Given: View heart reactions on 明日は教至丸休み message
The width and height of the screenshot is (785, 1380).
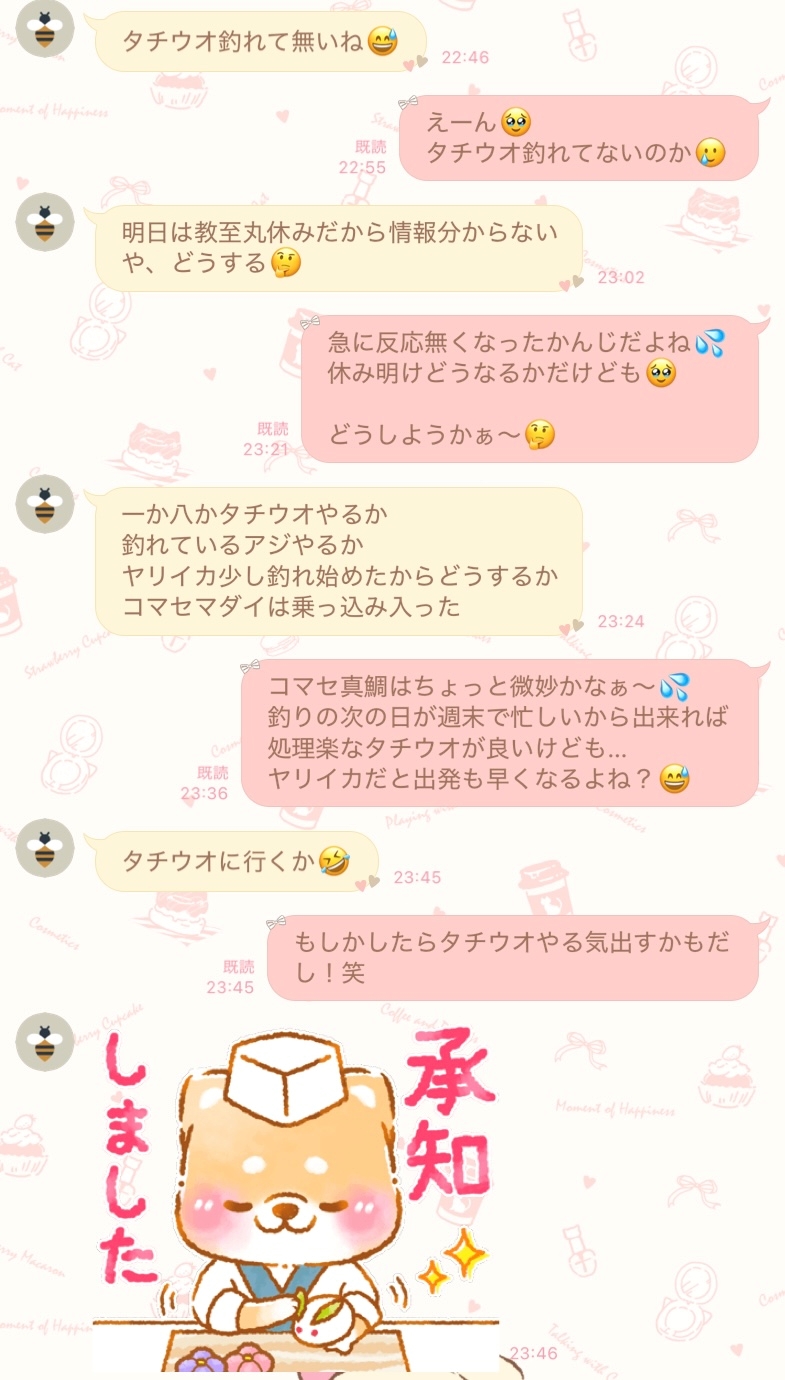Looking at the screenshot, I should (x=571, y=283).
